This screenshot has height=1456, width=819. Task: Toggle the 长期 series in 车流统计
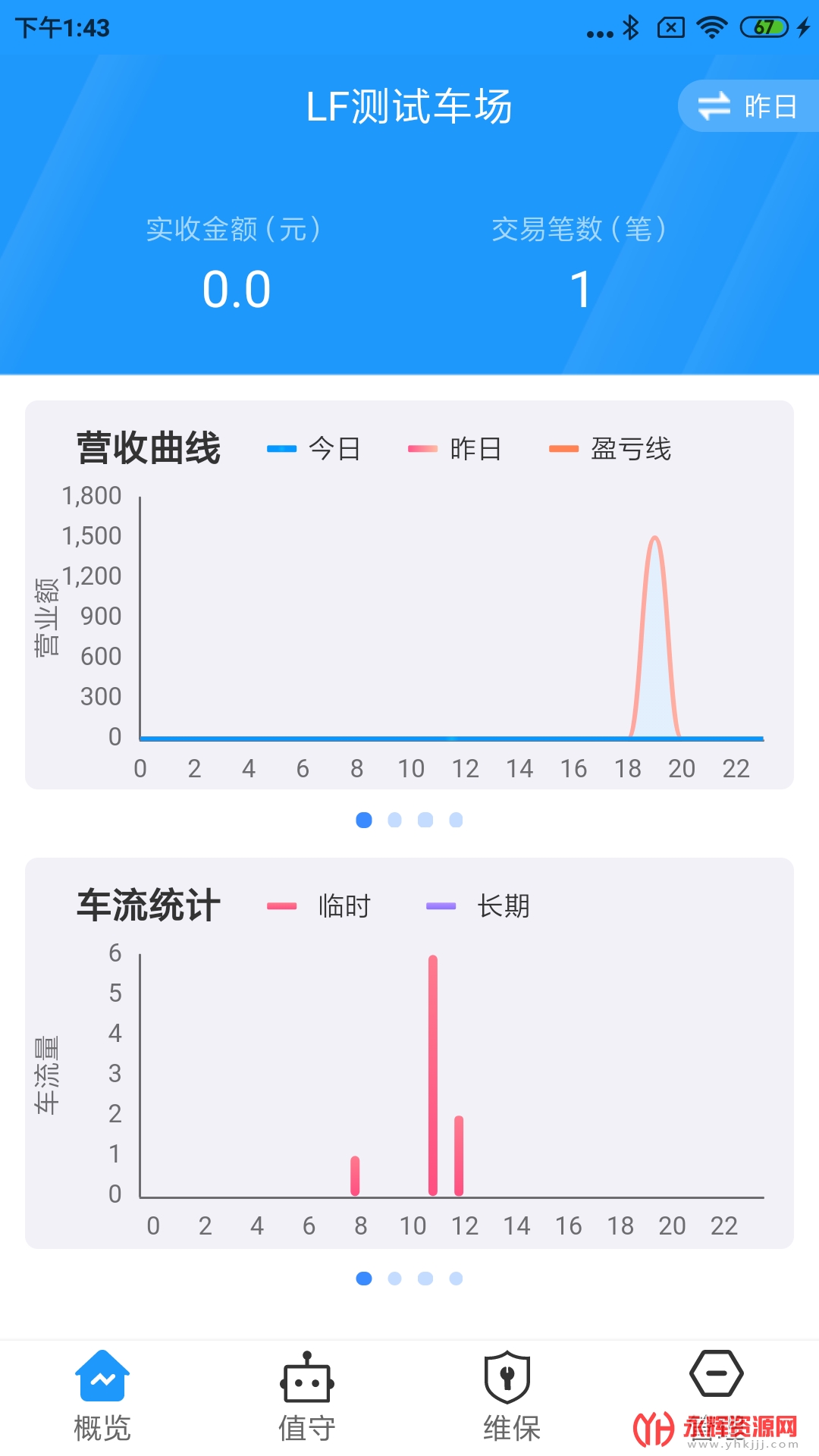pyautogui.click(x=478, y=906)
